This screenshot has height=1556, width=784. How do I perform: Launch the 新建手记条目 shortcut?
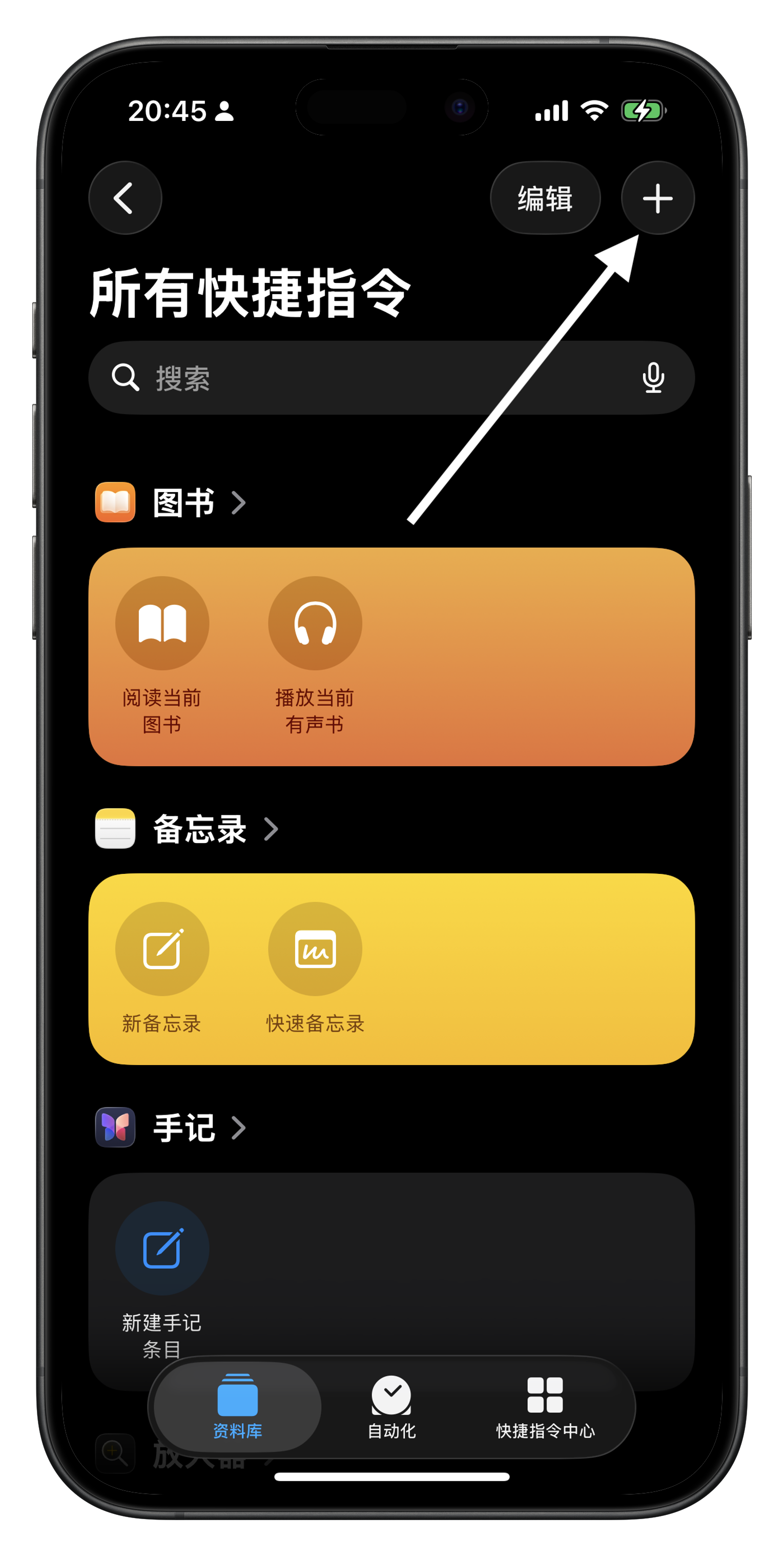[x=162, y=1247]
